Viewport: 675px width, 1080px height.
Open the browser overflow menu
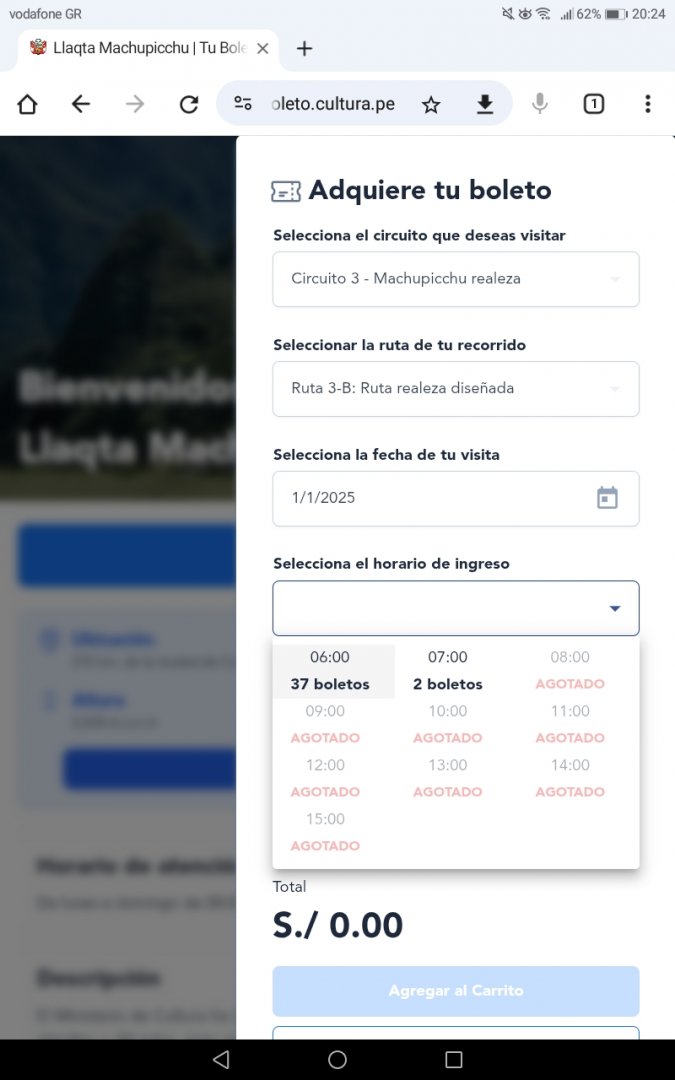click(647, 104)
